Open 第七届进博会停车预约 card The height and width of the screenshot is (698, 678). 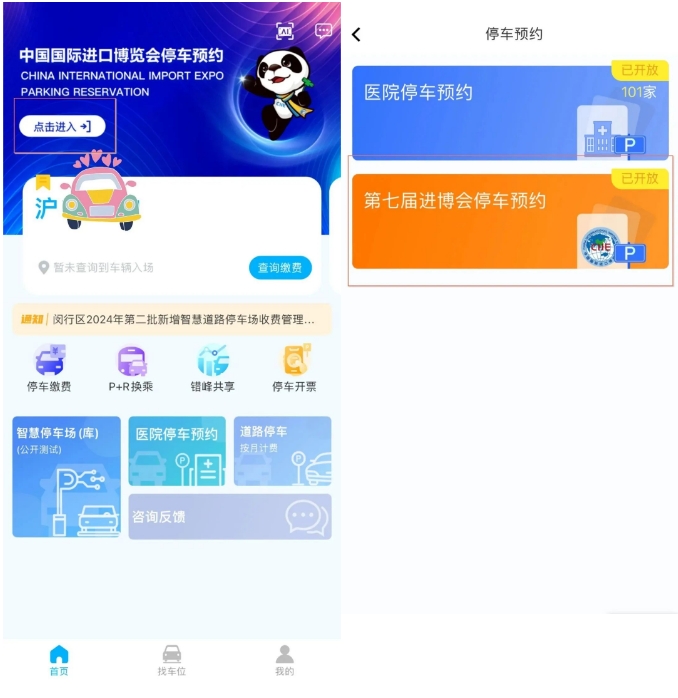510,220
